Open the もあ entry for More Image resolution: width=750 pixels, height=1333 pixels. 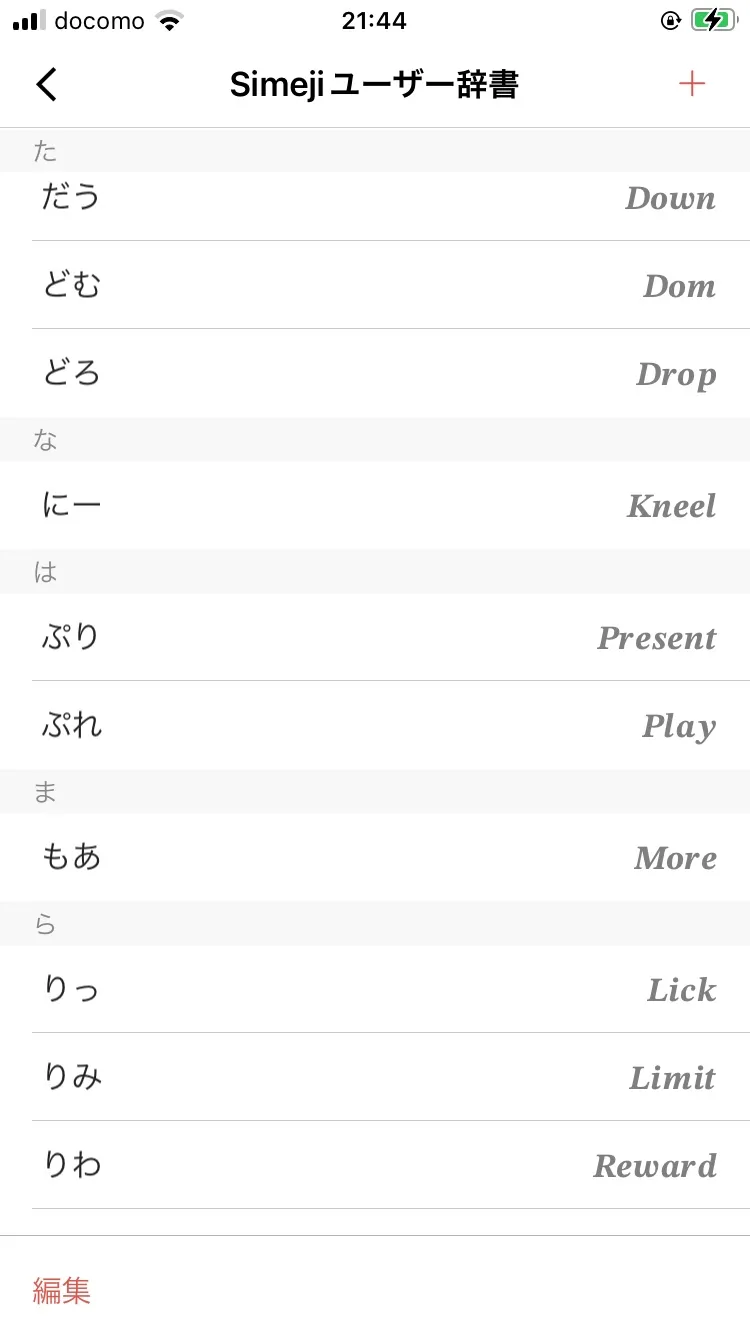pyautogui.click(x=375, y=858)
